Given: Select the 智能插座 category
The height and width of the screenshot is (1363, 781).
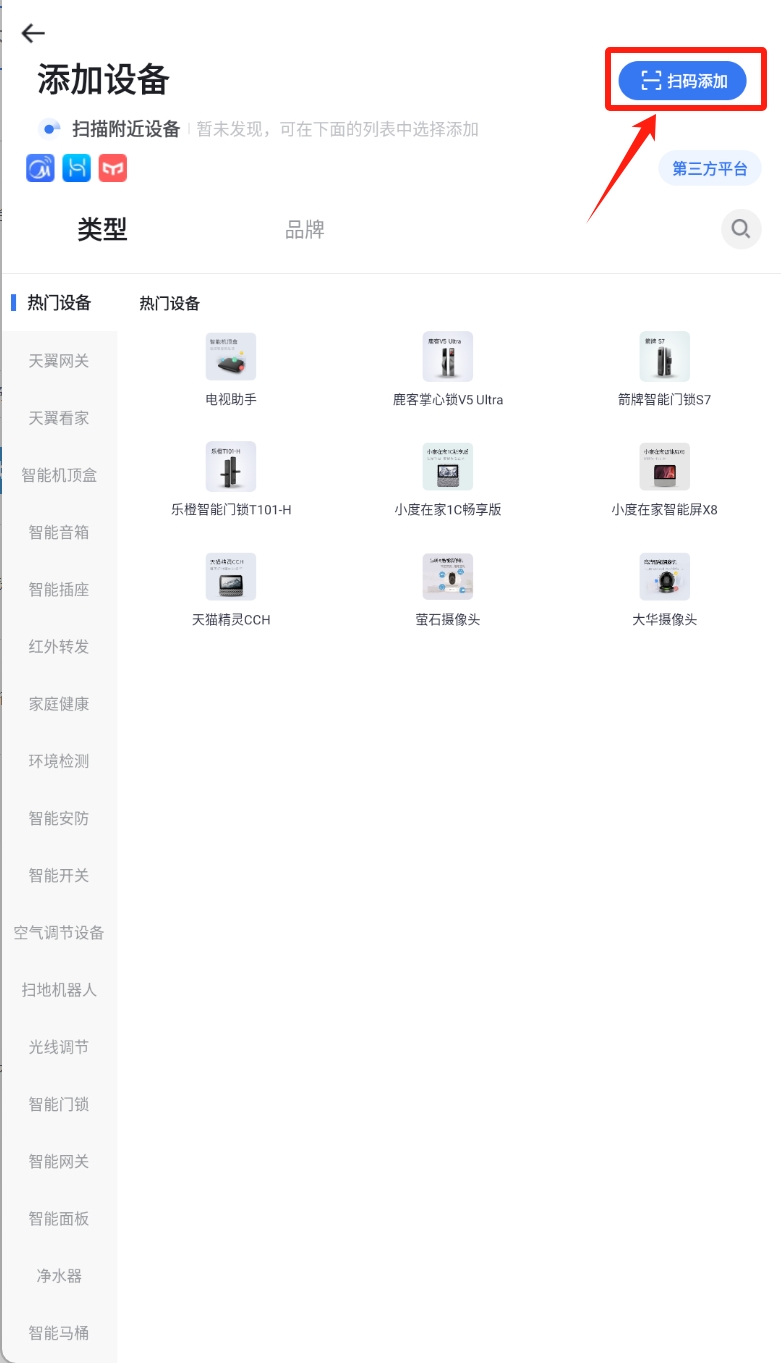Looking at the screenshot, I should click(x=59, y=589).
